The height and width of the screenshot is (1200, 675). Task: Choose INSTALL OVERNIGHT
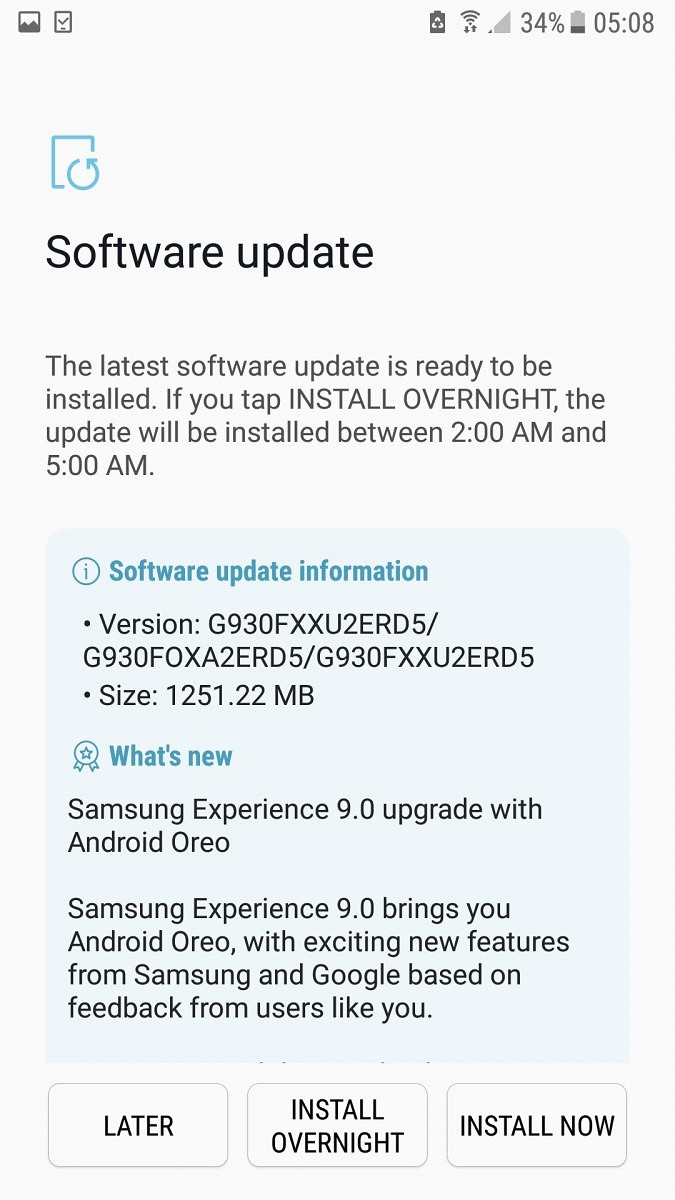coord(337,1125)
